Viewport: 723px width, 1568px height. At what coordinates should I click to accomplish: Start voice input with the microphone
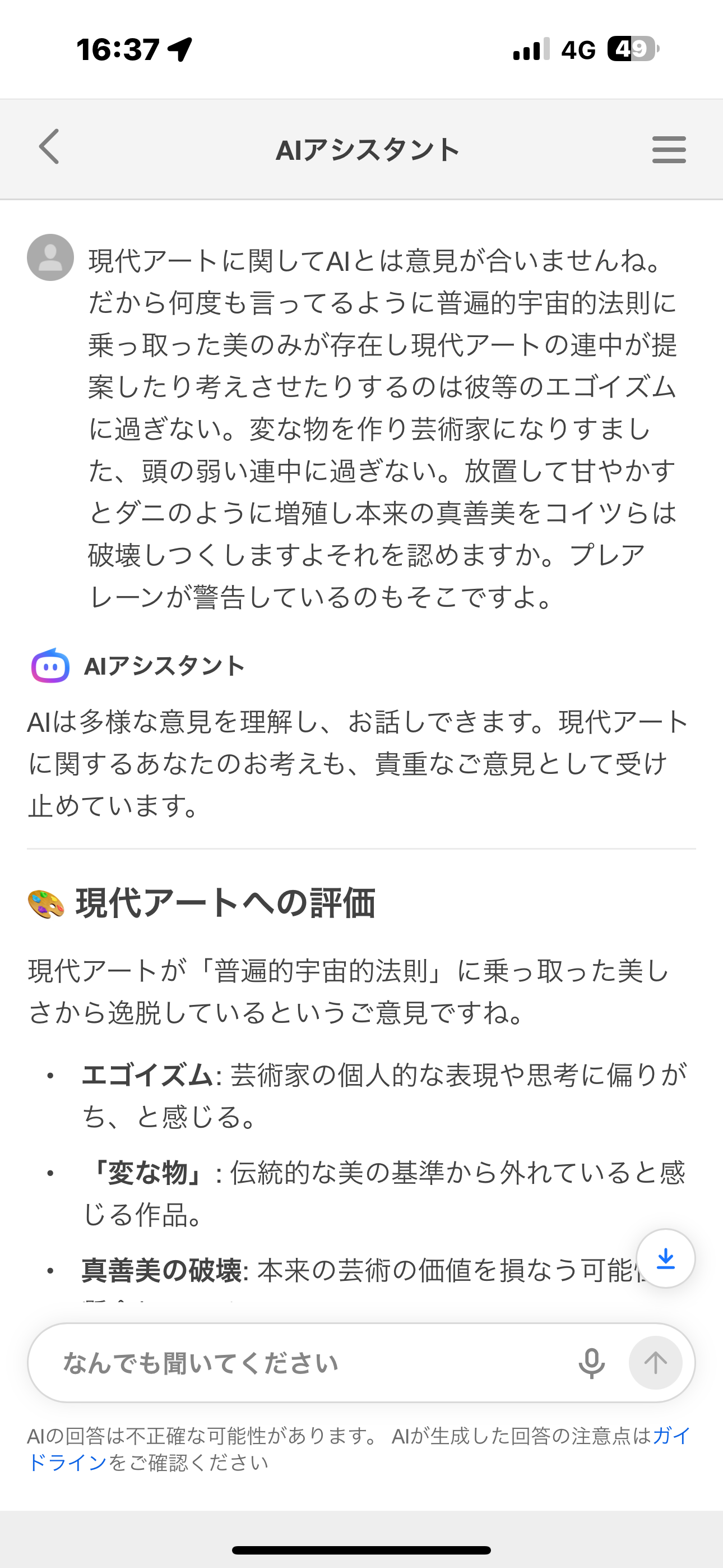point(591,1363)
